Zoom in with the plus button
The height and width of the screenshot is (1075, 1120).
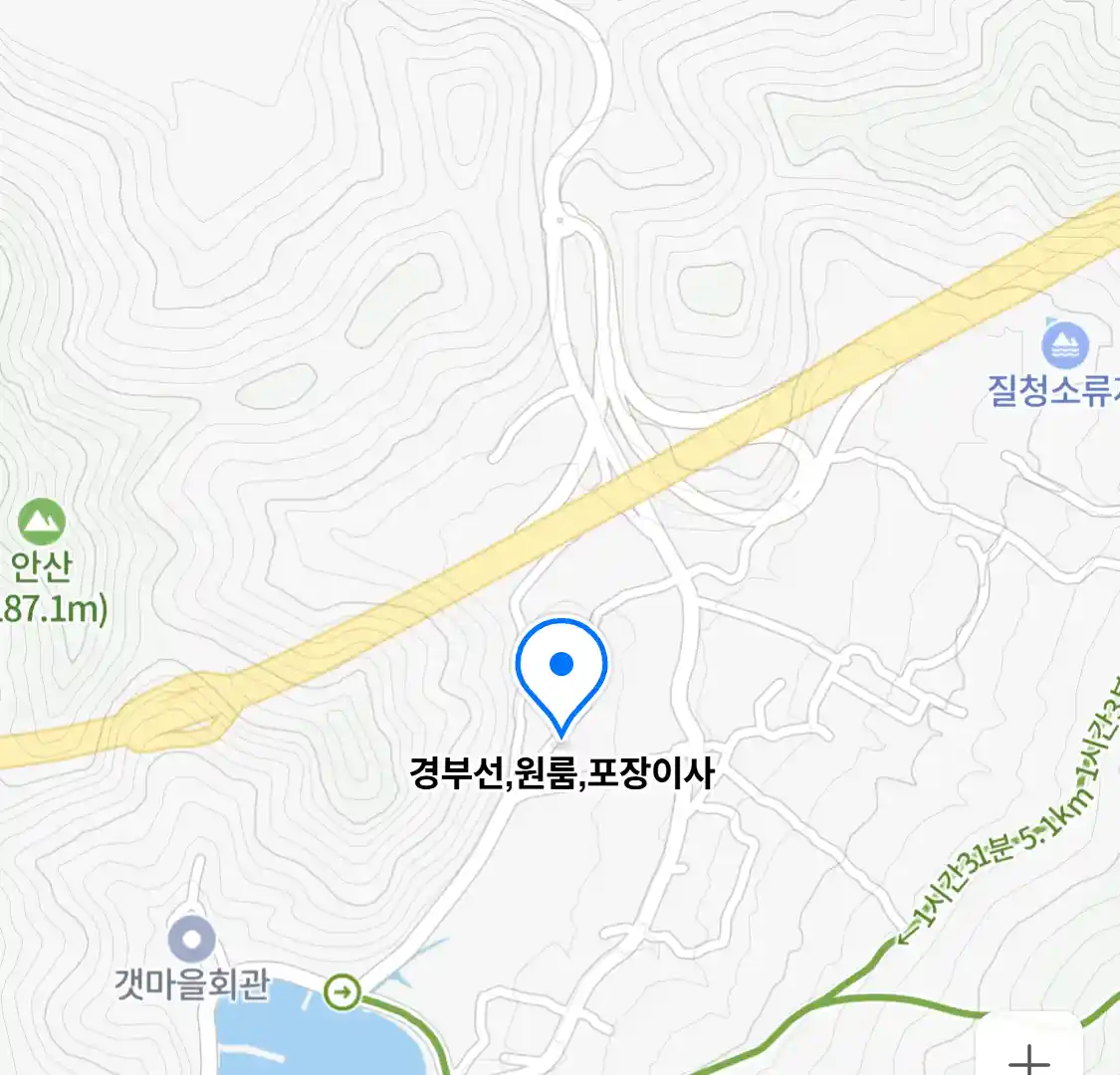pyautogui.click(x=1028, y=1057)
